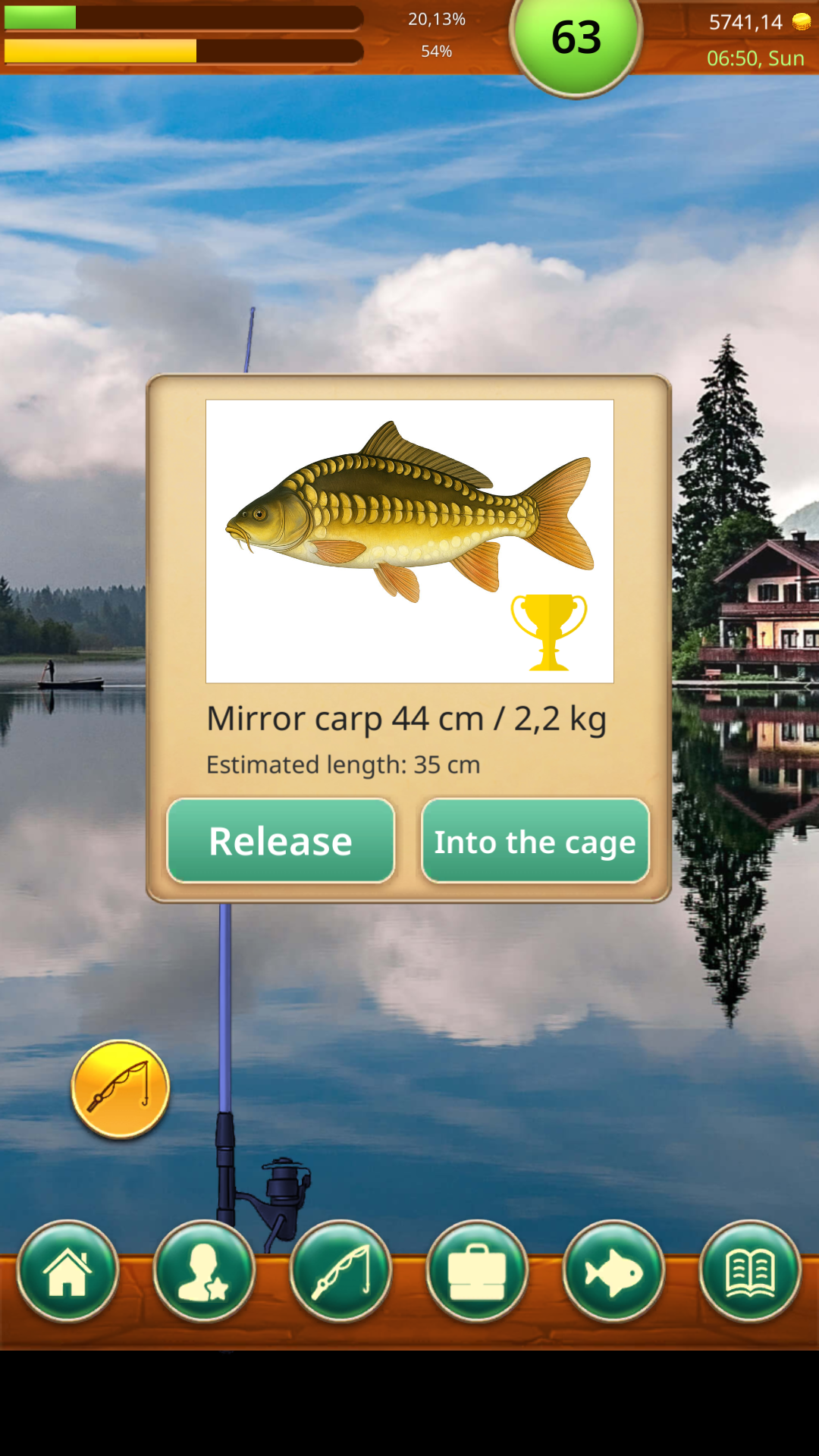This screenshot has height=1456, width=819.
Task: Open the fish cage icon
Action: pos(613,1271)
